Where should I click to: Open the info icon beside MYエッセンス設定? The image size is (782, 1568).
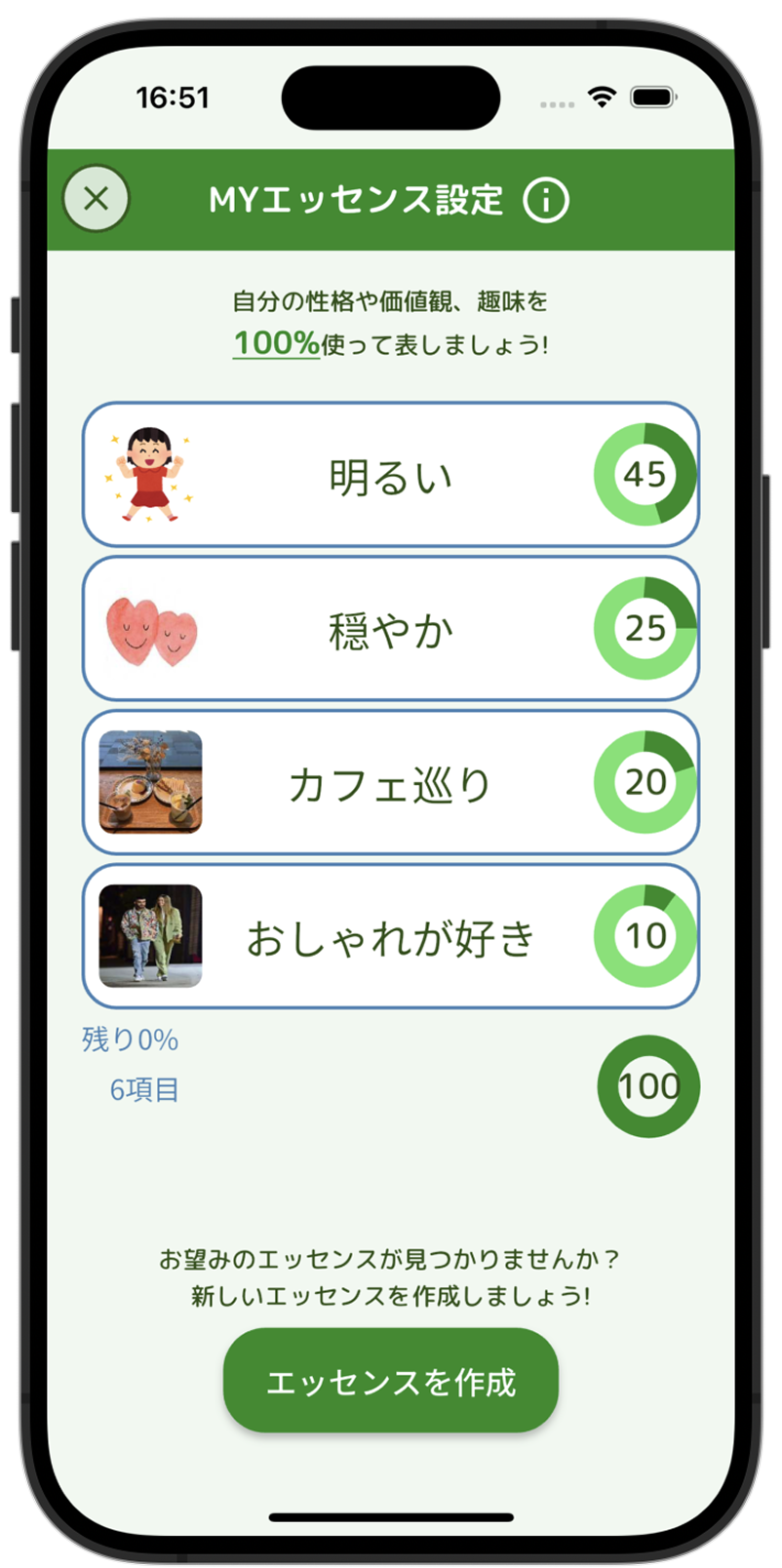tap(545, 200)
